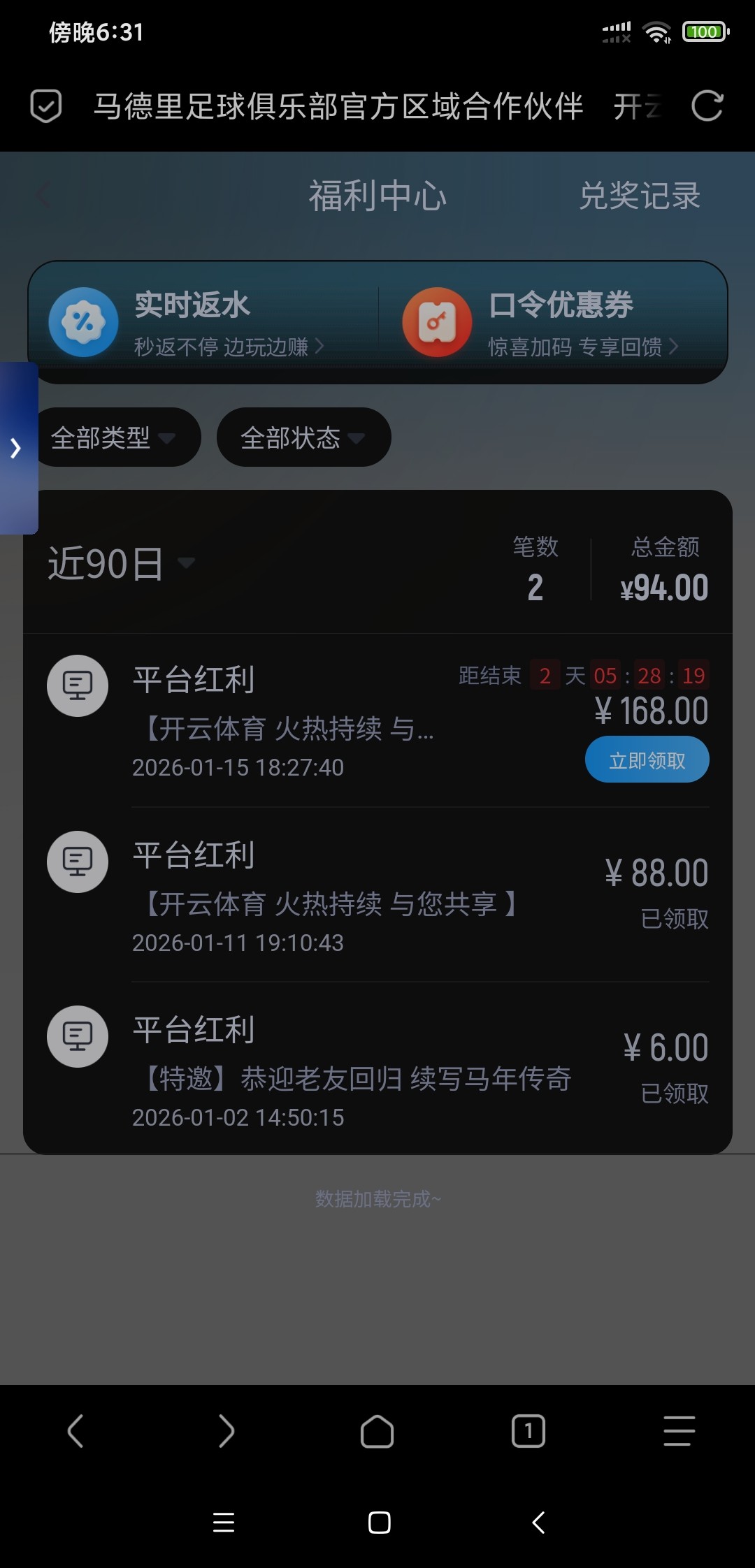
Task: Open the ¥6.00 特邀 bonus record
Action: click(377, 1070)
